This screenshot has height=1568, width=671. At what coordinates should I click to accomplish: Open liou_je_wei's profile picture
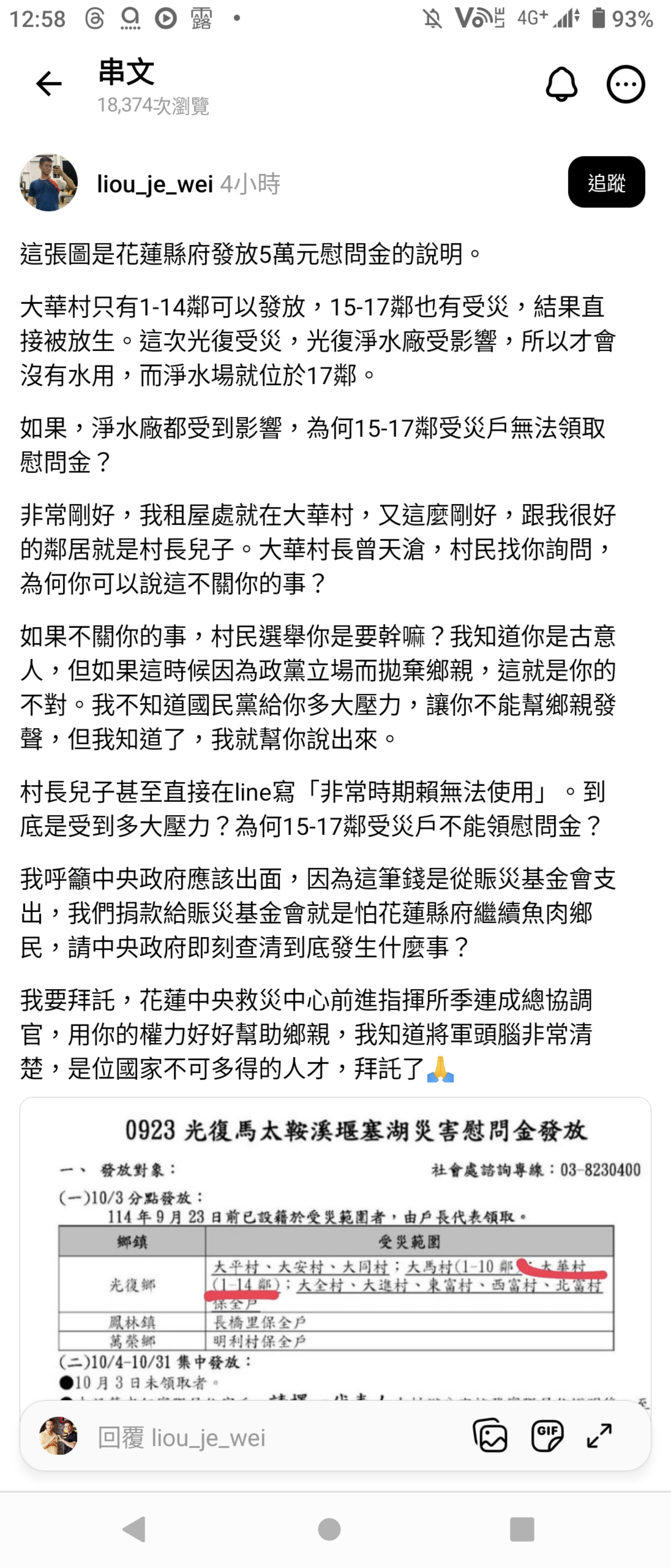[49, 183]
